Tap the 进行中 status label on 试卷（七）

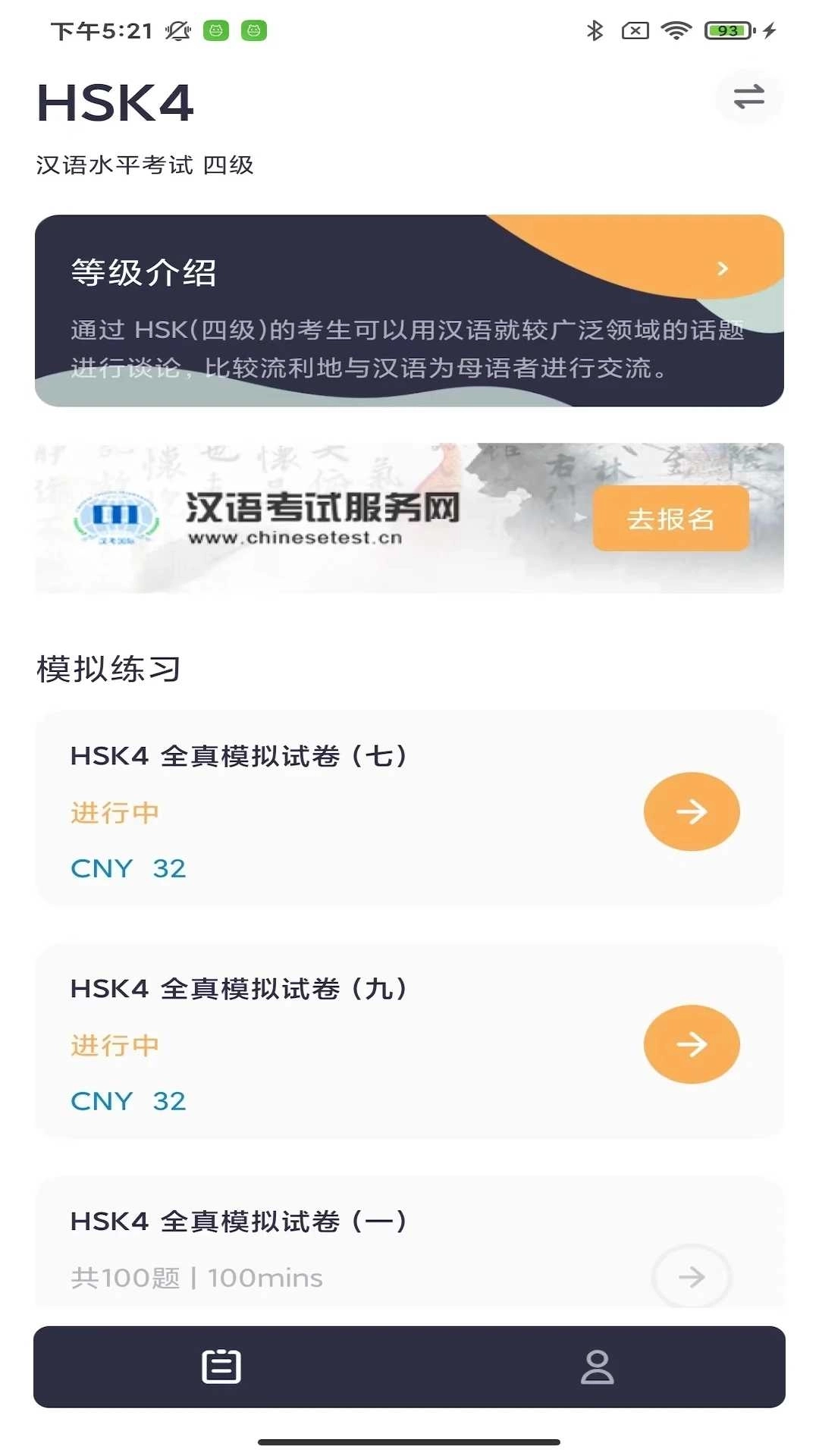click(114, 812)
